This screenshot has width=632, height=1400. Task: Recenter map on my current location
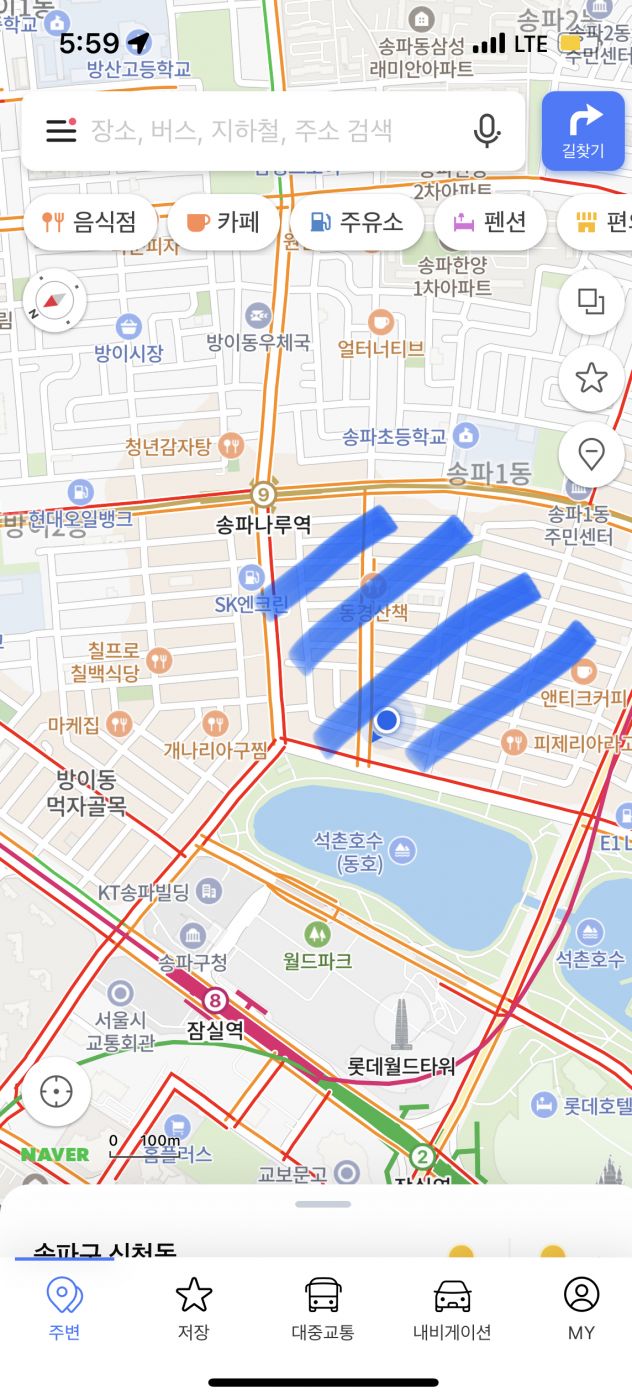tap(57, 1092)
